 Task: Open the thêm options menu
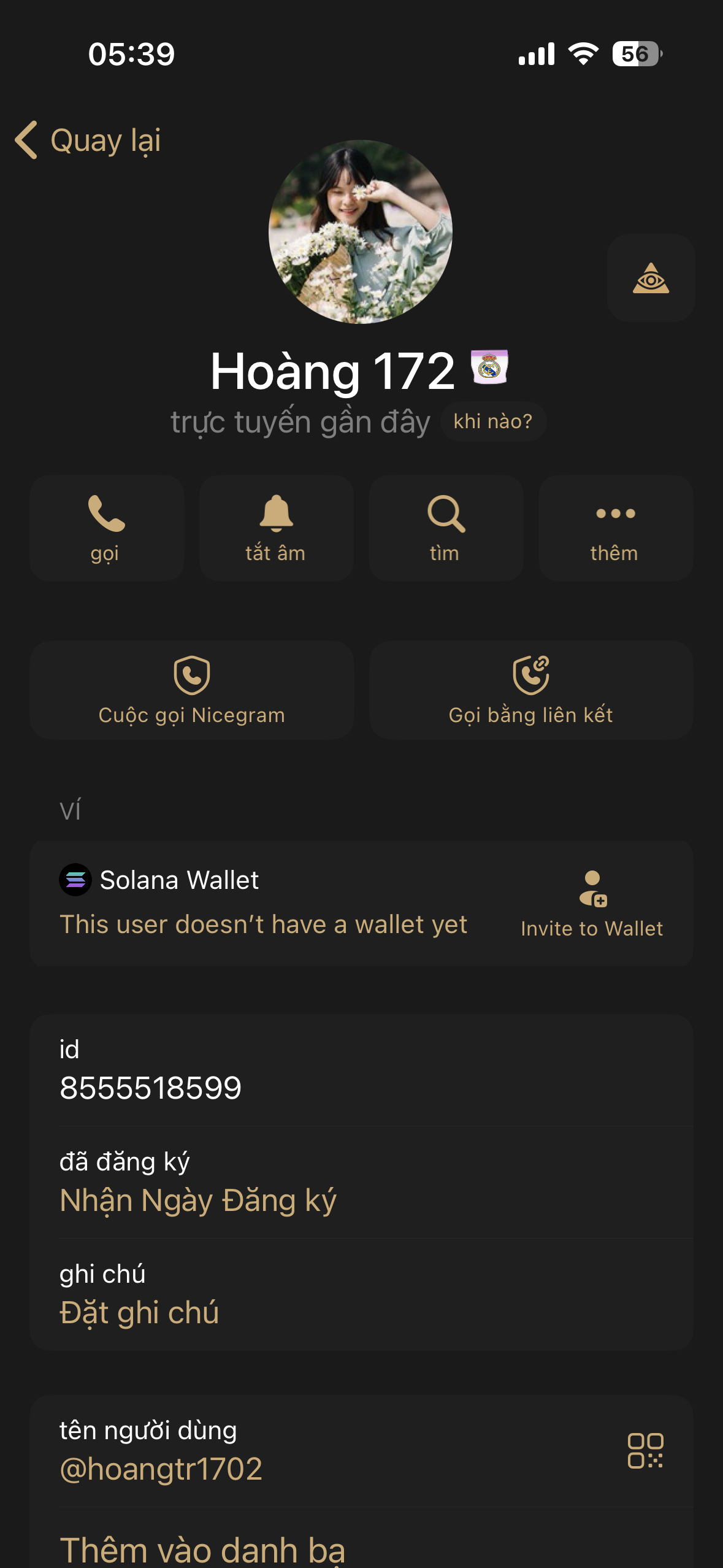[x=615, y=528]
